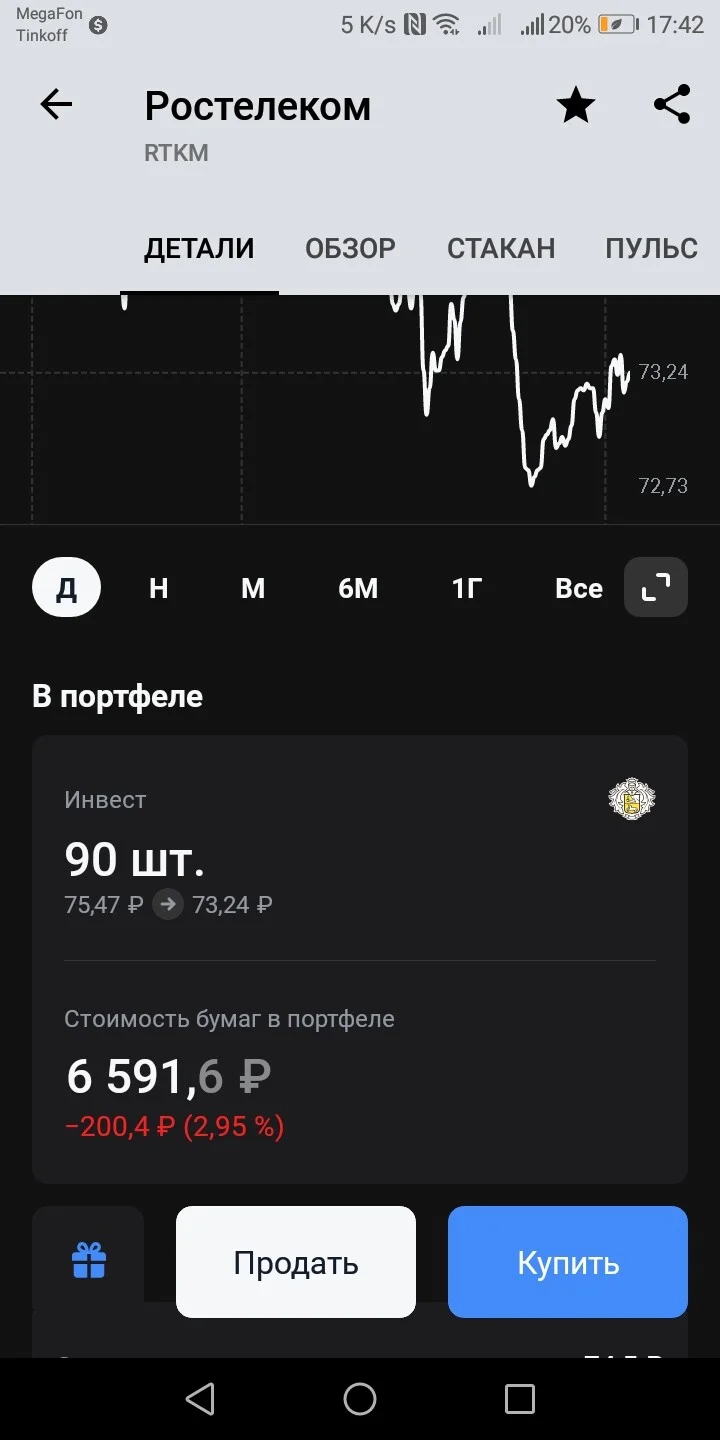Switch chart to the 1Г range
720x1440 pixels.
pyautogui.click(x=467, y=588)
